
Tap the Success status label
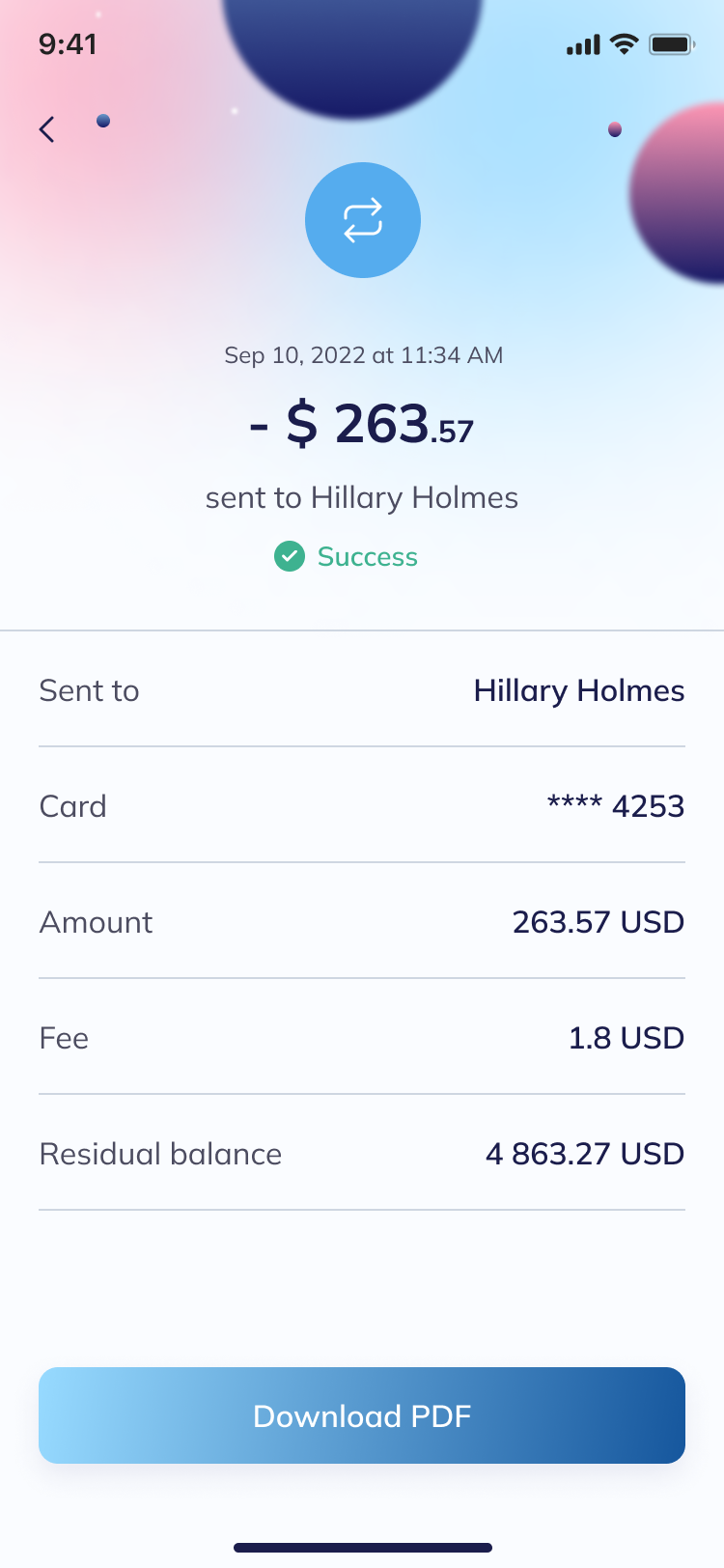point(367,556)
